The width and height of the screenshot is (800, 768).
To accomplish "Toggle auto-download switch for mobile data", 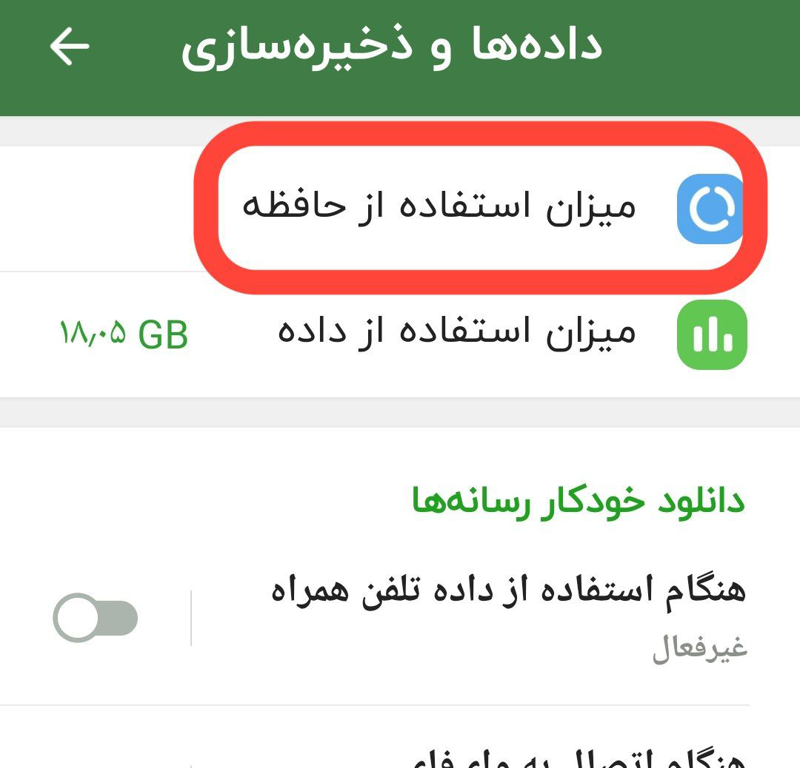I will pyautogui.click(x=96, y=618).
